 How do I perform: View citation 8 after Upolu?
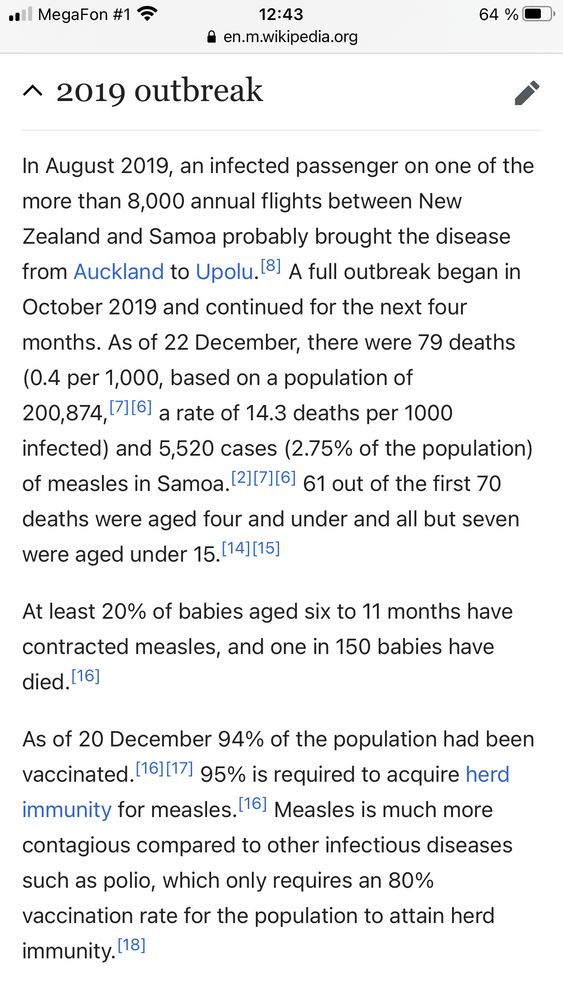(x=272, y=266)
